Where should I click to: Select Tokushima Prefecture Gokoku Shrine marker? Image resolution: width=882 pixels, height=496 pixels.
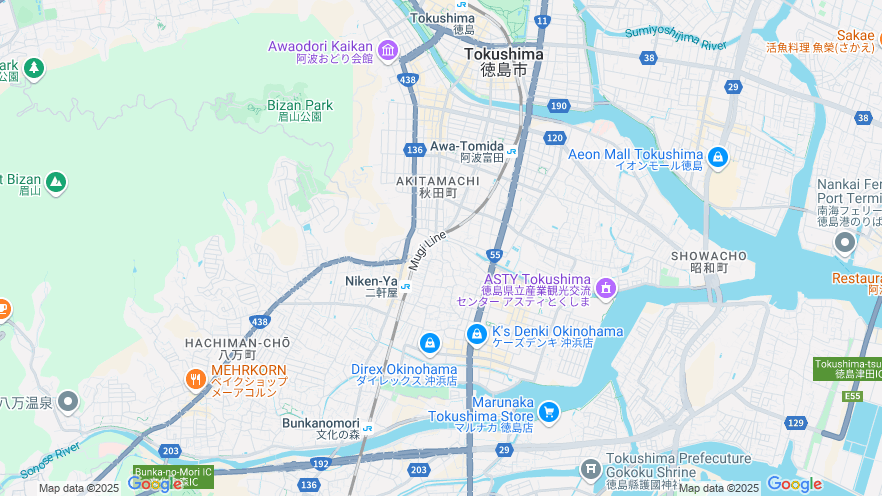(x=591, y=468)
